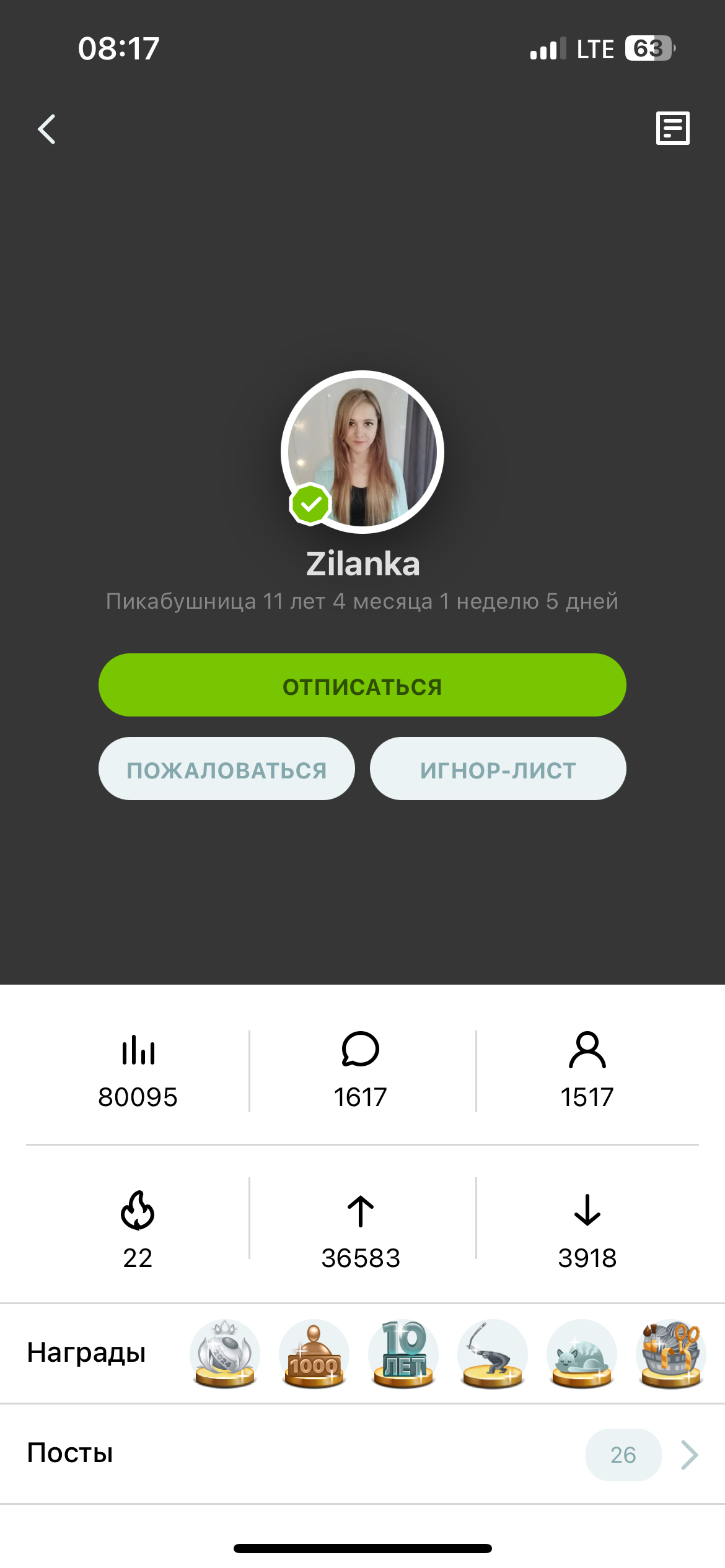The width and height of the screenshot is (725, 1568).
Task: Open the notes icon in the header
Action: (x=672, y=128)
